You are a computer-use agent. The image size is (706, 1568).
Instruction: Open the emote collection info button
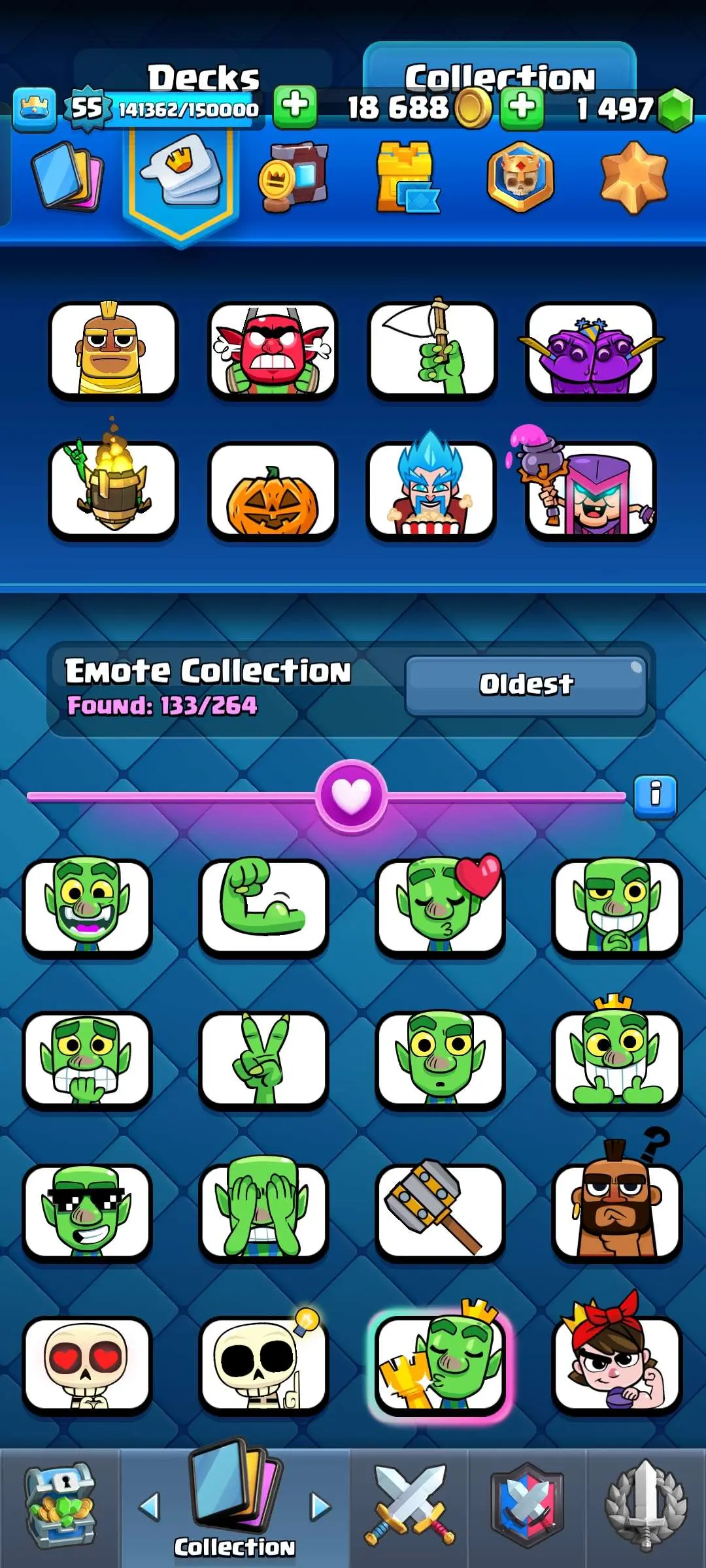pyautogui.click(x=655, y=796)
